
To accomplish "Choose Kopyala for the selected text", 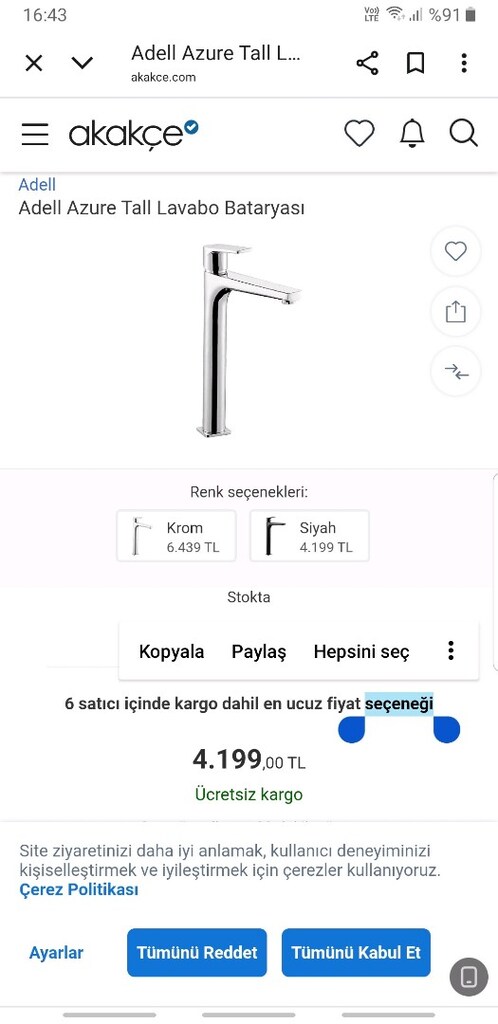I will pos(172,652).
